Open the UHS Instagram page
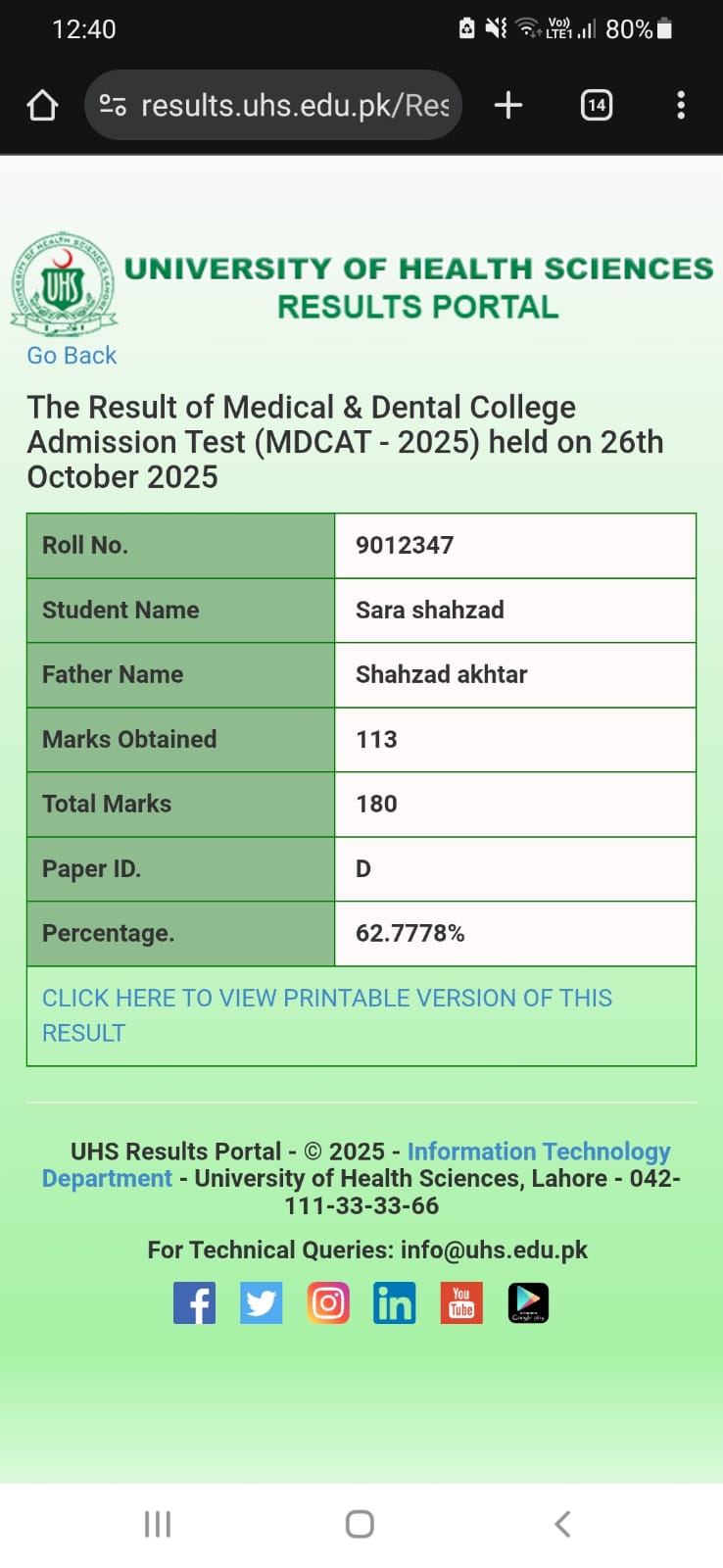This screenshot has height=1568, width=723. coord(328,1303)
